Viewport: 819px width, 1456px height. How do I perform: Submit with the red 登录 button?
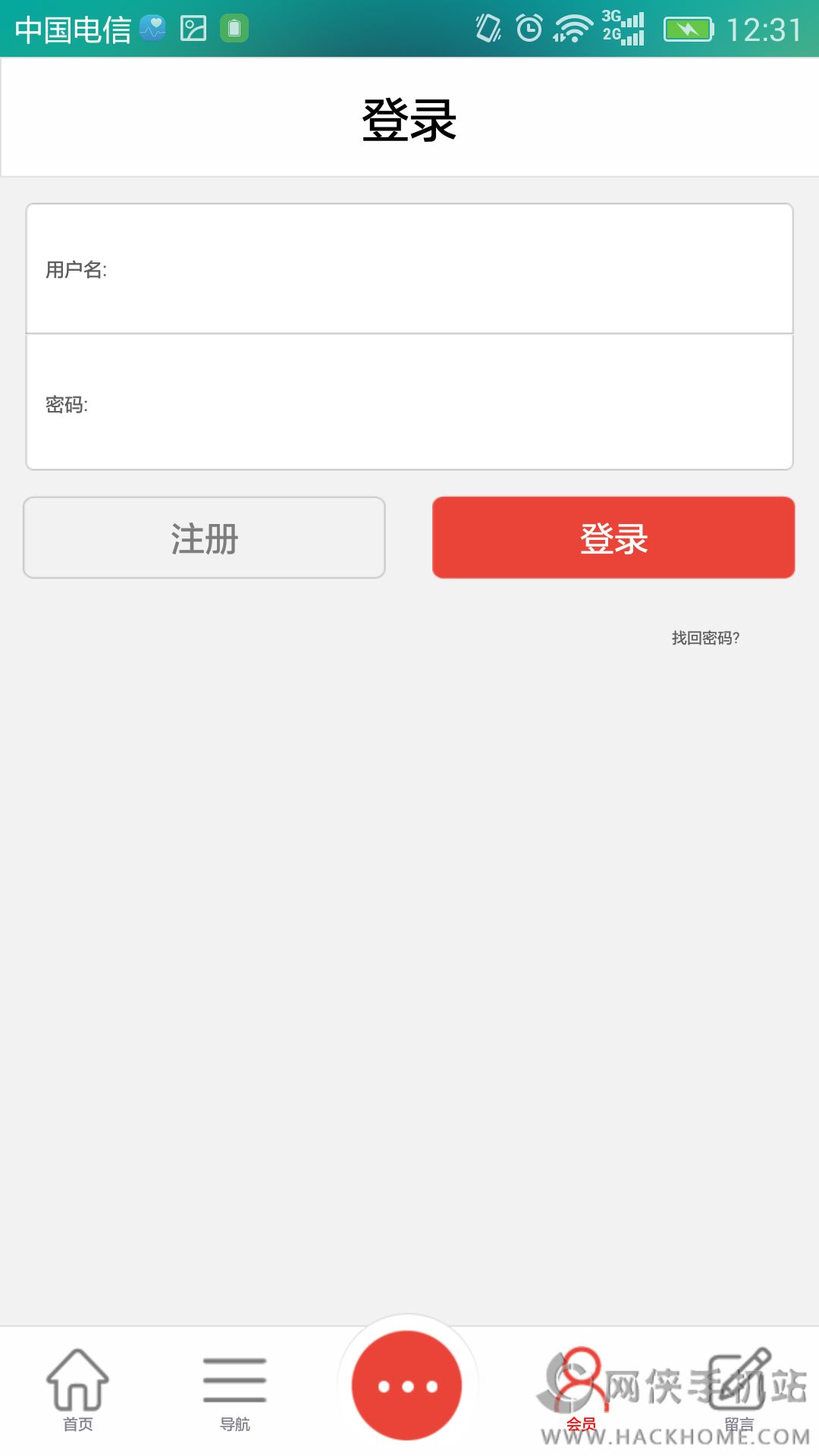[613, 538]
